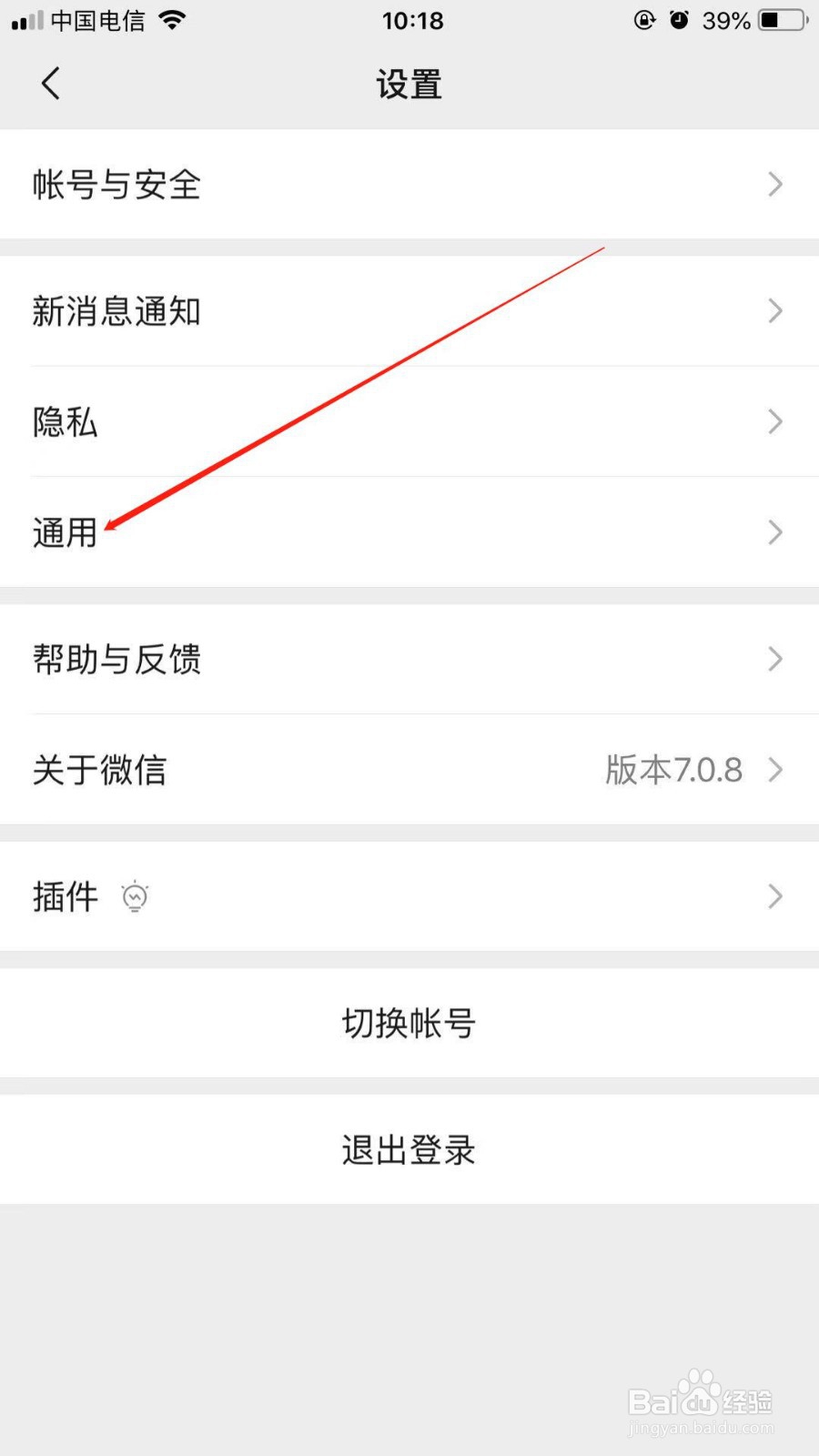Tap 切换帐号 to switch accounts
This screenshot has width=819, height=1456.
pyautogui.click(x=408, y=1023)
